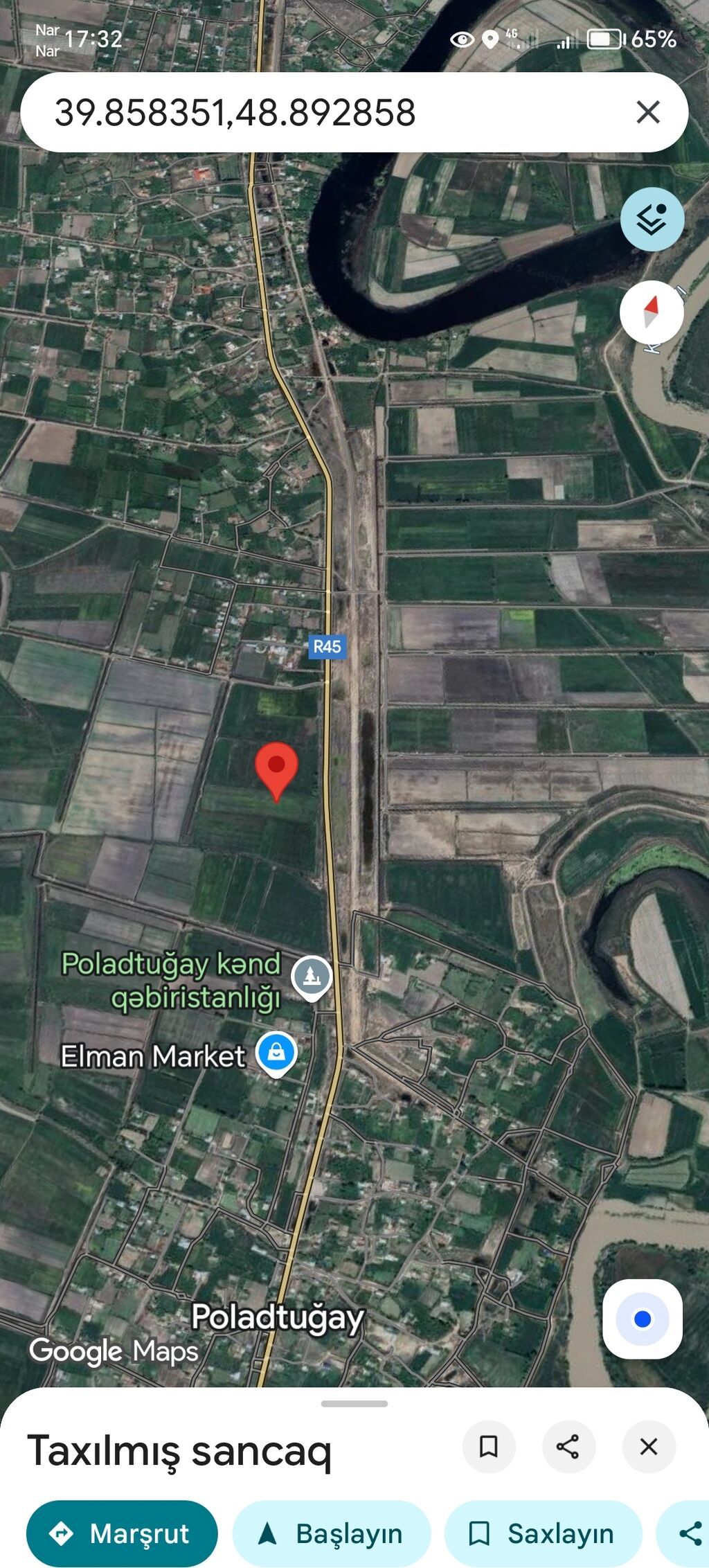The height and width of the screenshot is (1568, 709).
Task: Clear the search coordinates
Action: [647, 112]
